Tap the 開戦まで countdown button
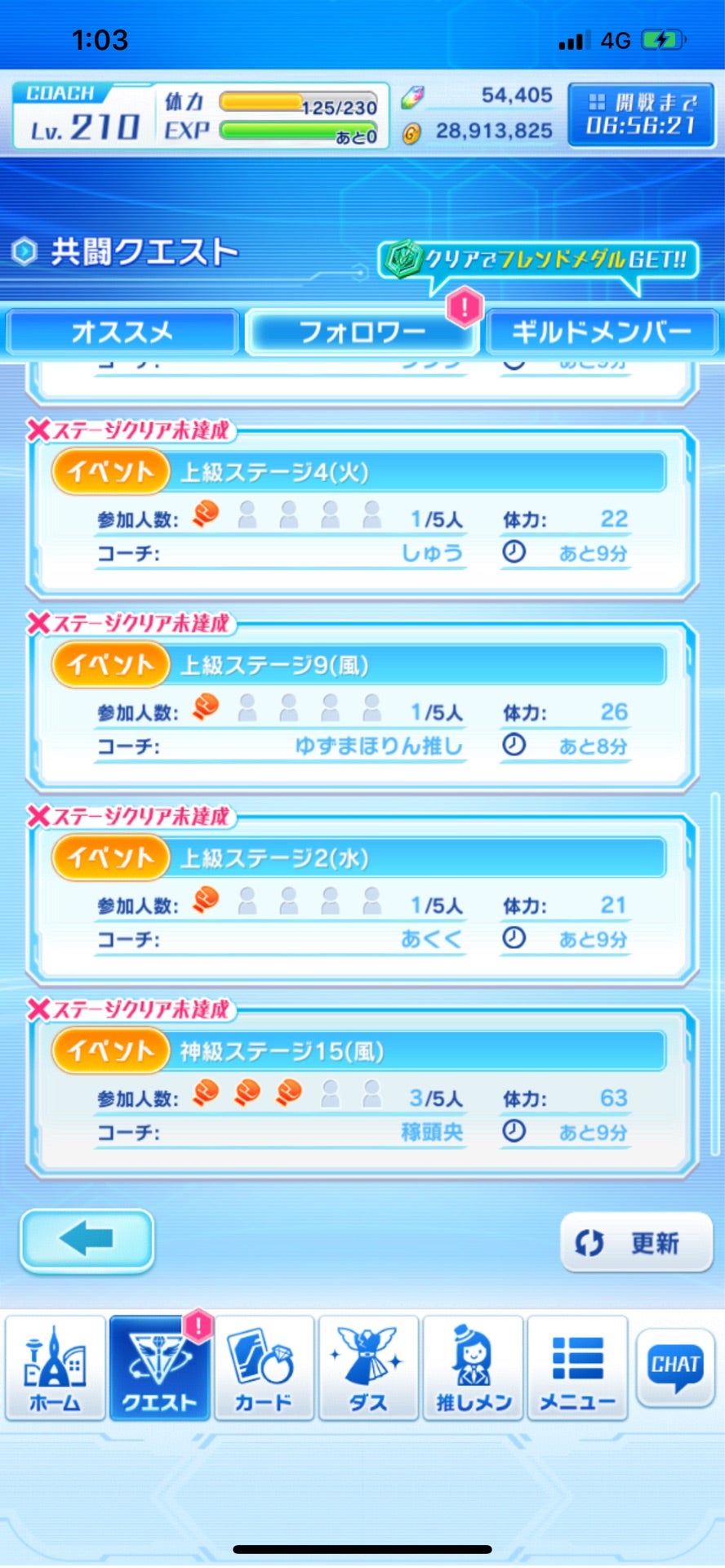725x1568 pixels. pyautogui.click(x=641, y=115)
